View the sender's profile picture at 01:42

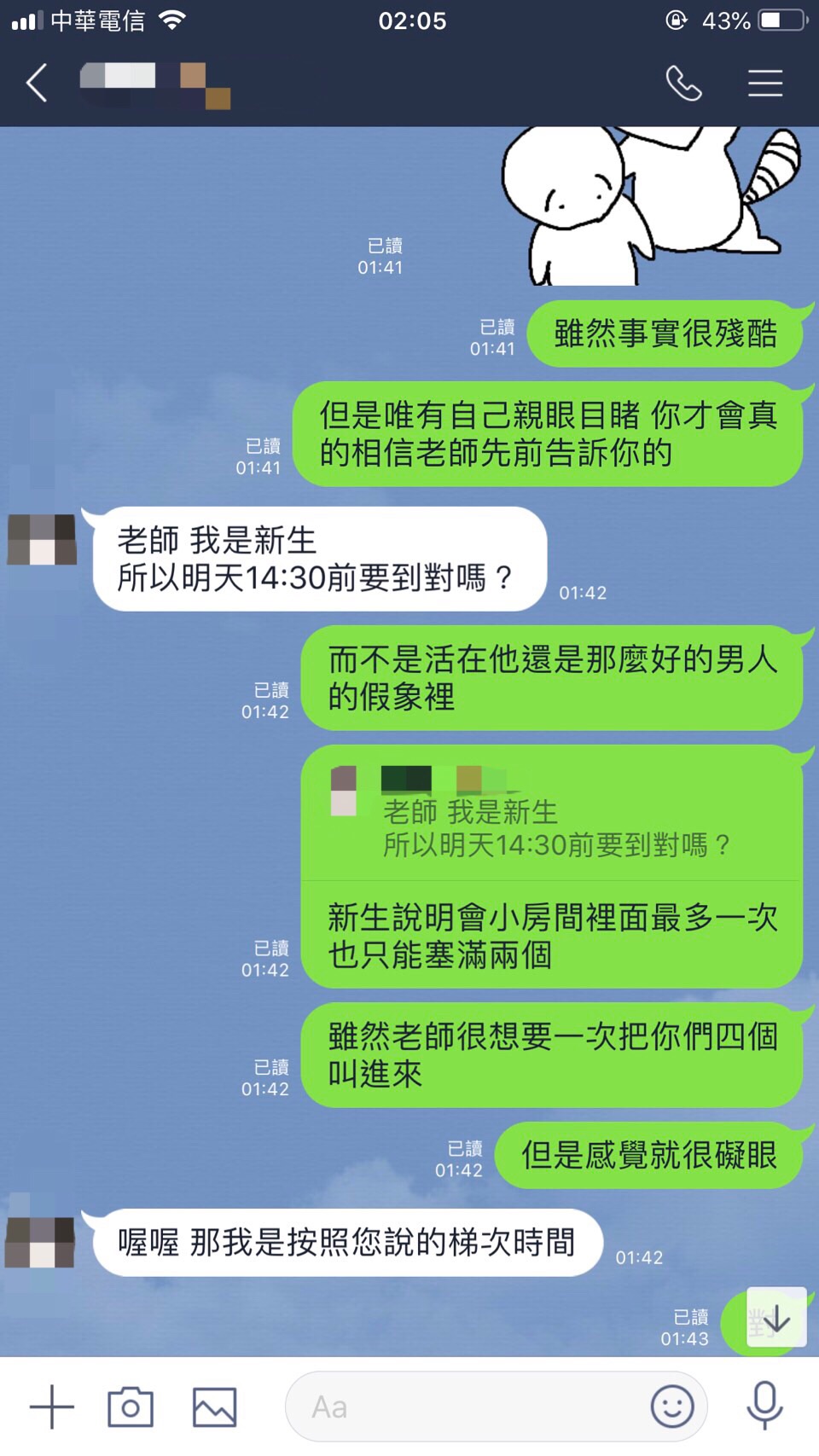pos(41,540)
